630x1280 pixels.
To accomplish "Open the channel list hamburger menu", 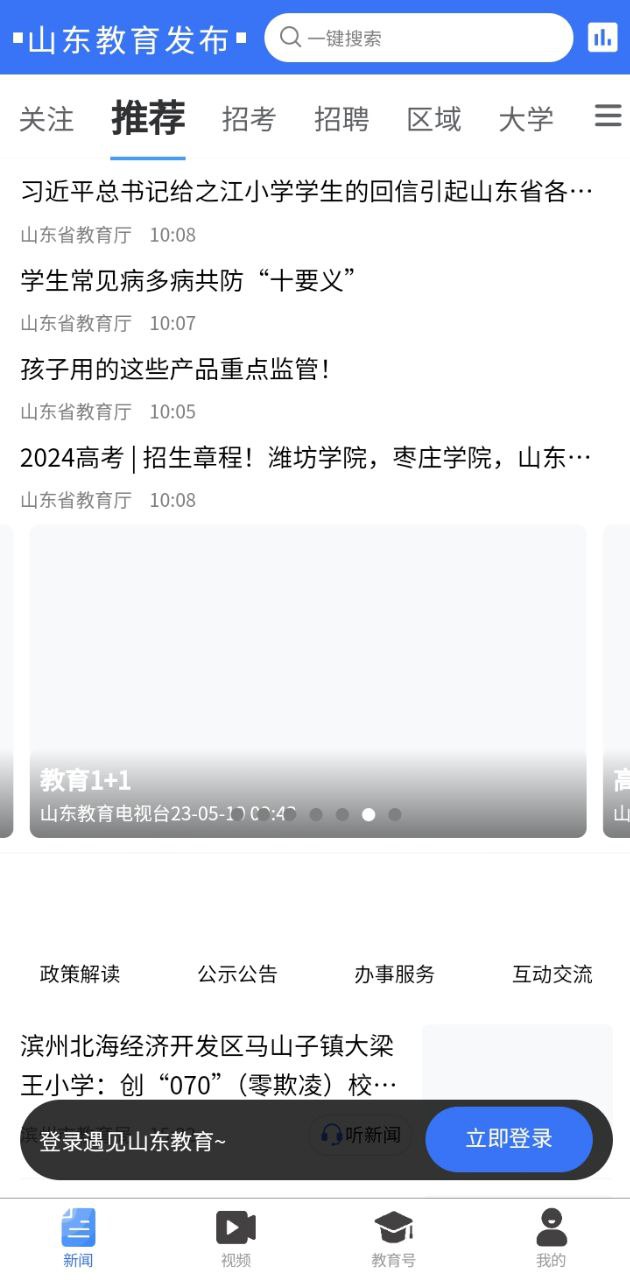I will 608,116.
